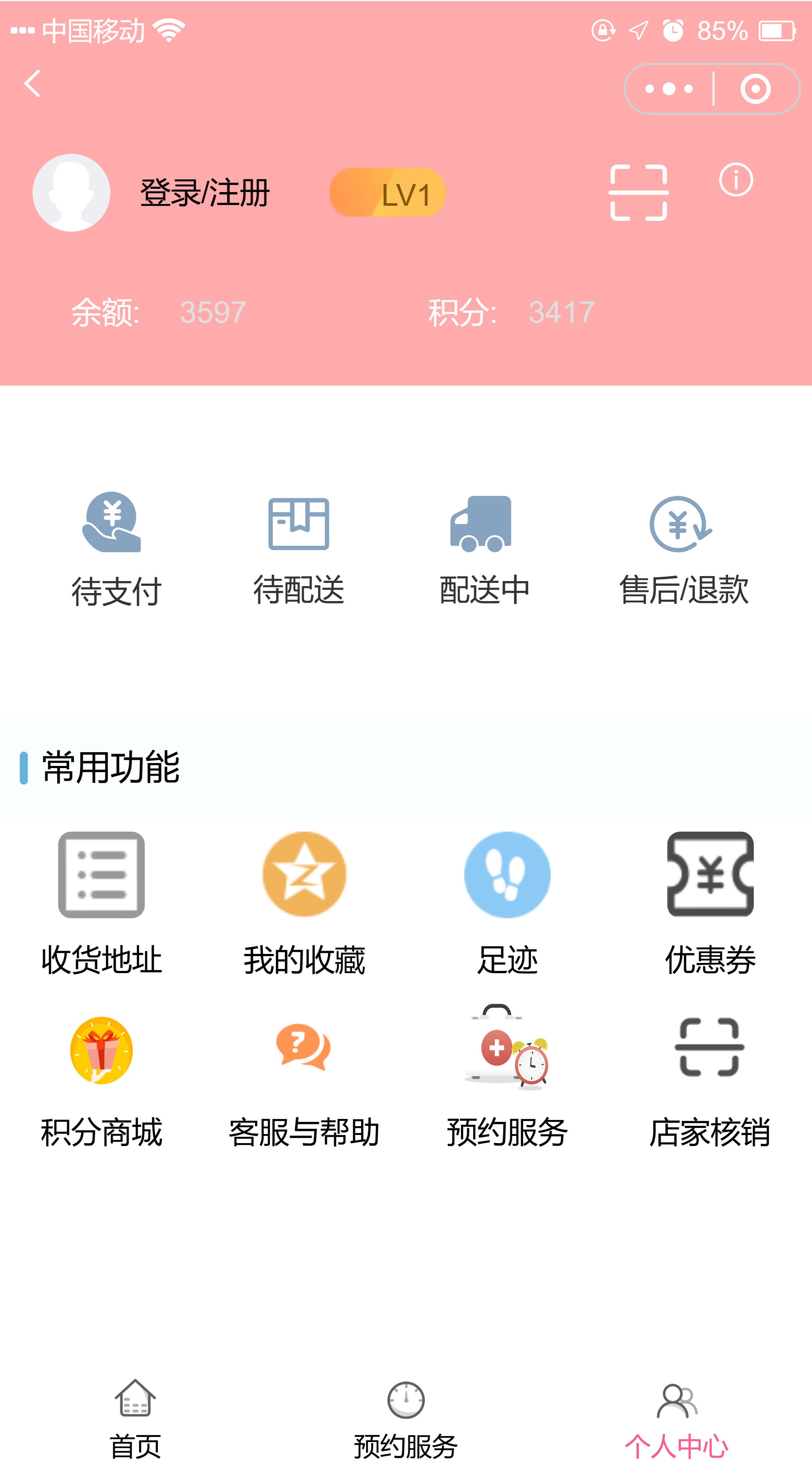Open 店家核销 verification
Viewport: 812px width, 1477px height.
710,1081
